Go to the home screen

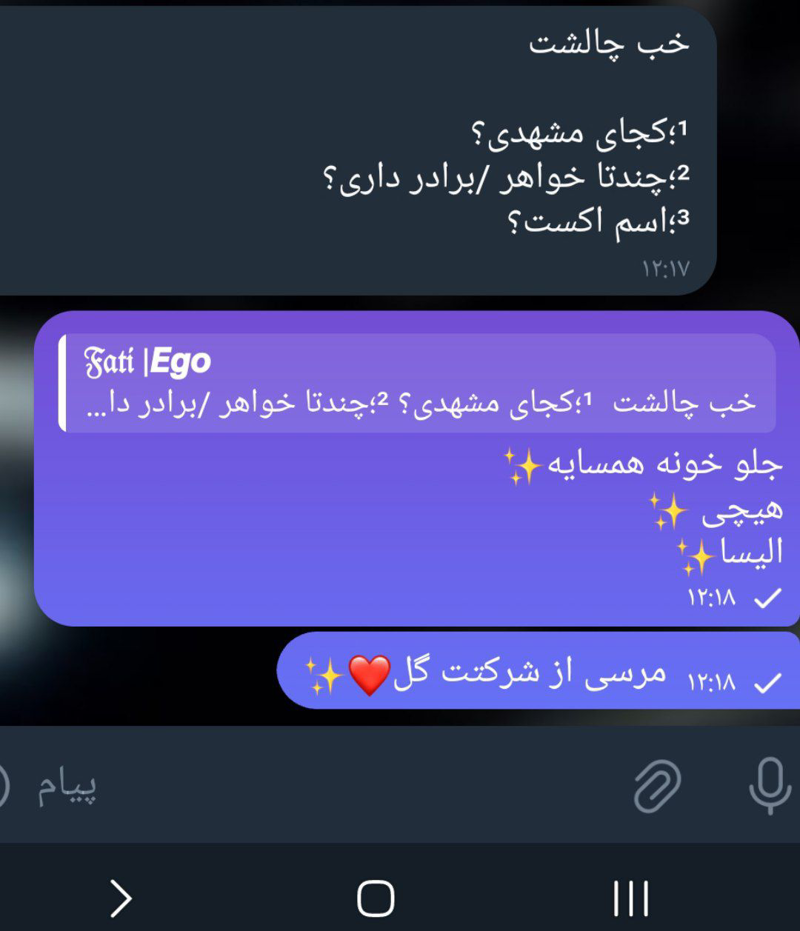pos(375,899)
